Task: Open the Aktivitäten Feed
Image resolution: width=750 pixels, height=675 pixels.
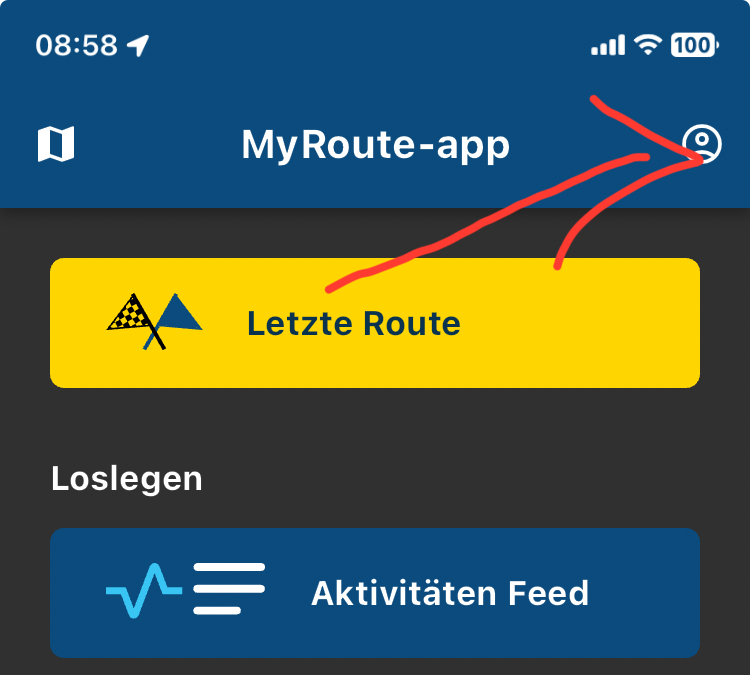Action: [374, 593]
